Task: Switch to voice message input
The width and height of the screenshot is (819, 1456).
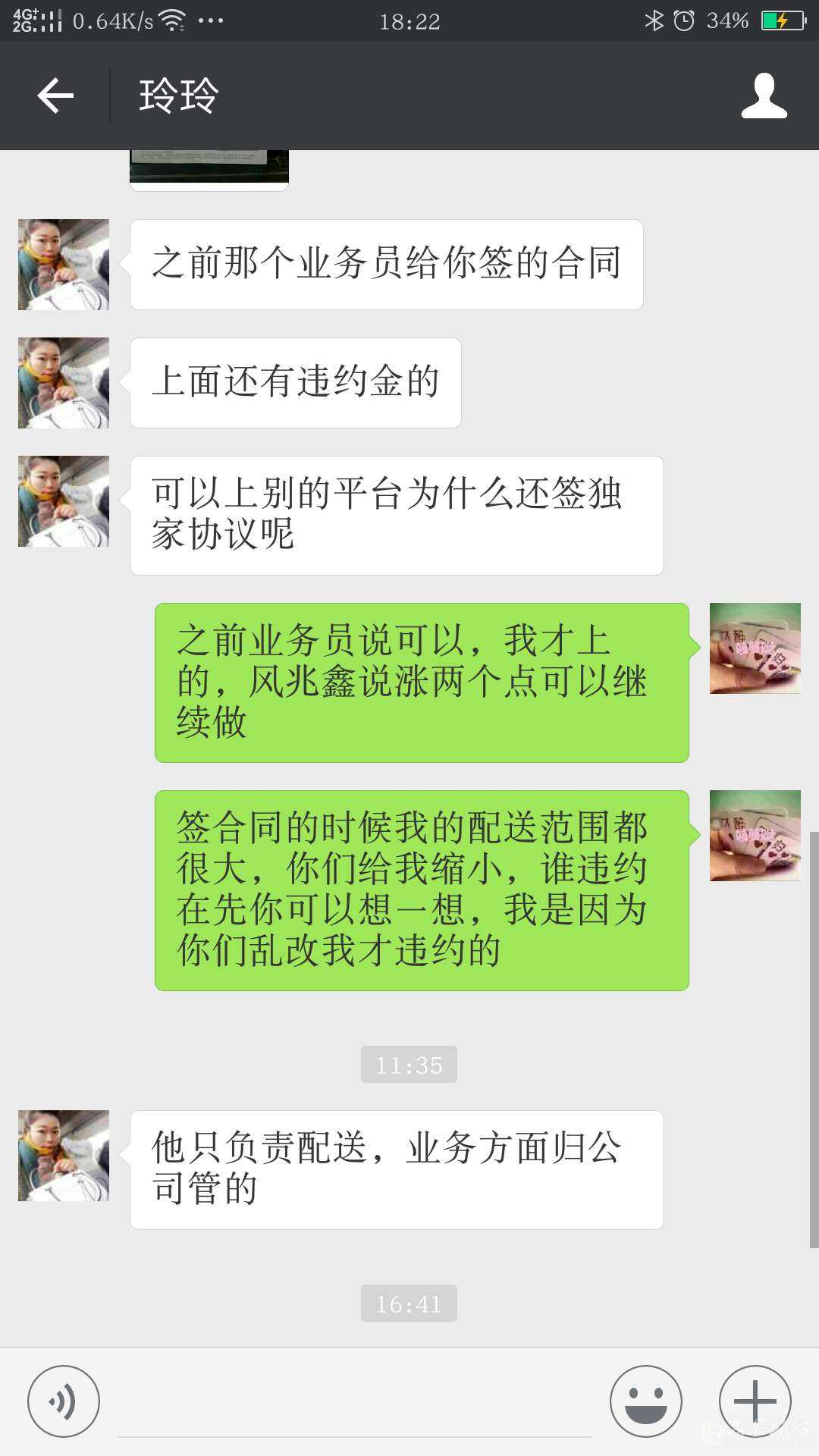Action: [64, 1401]
